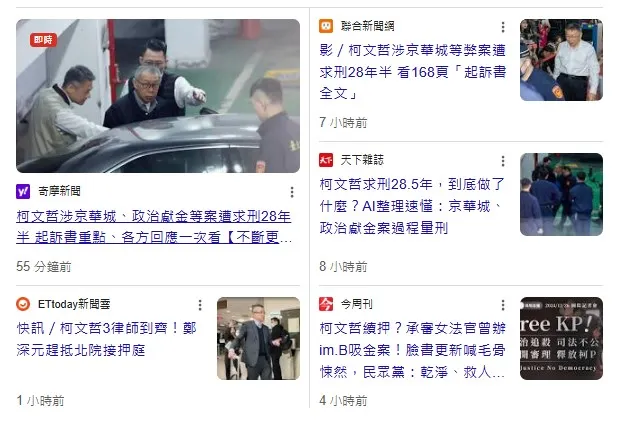Tap the thumbnail image of the ETtoday新聞雲 article

[258, 338]
